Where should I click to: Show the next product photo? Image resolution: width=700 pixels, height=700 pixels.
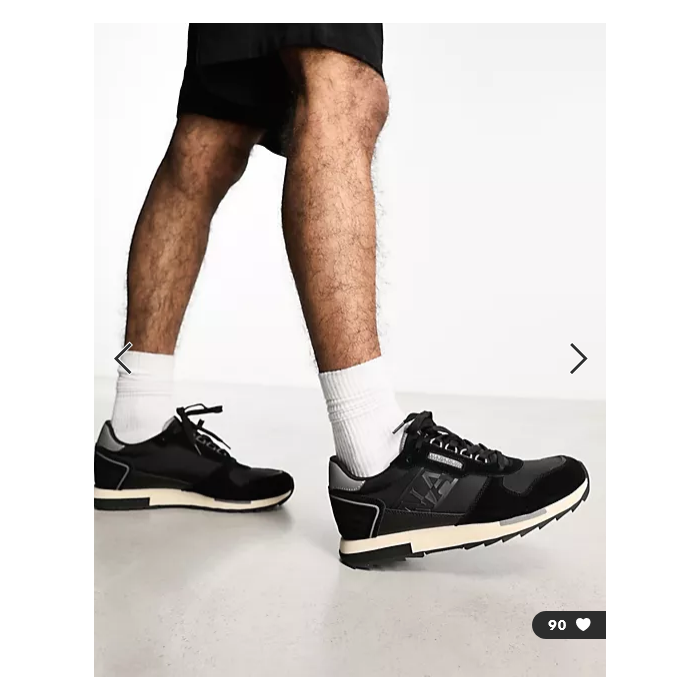(x=578, y=358)
